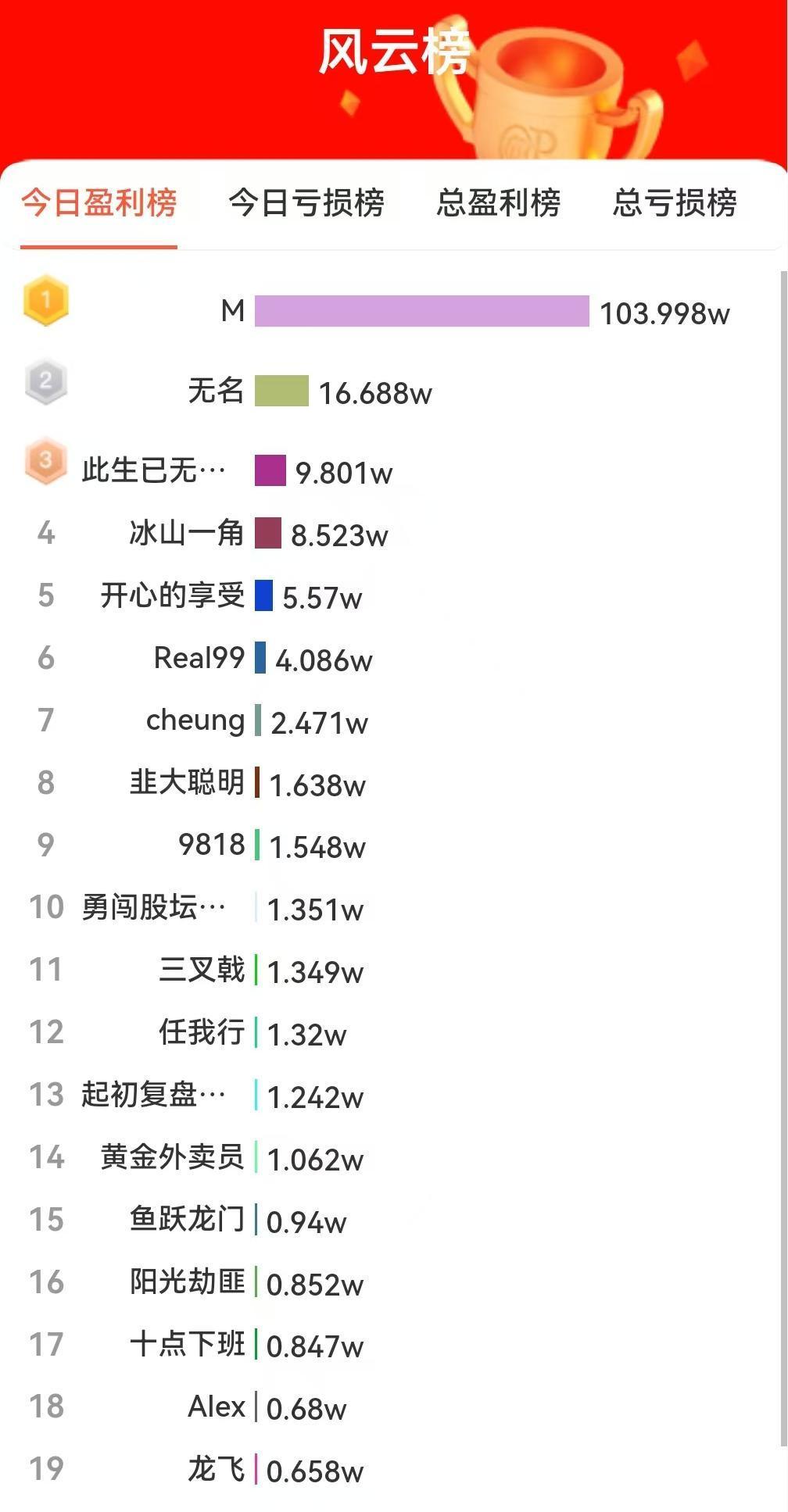Switch to the 总亏损榜 tab
This screenshot has width=788, height=1512.
point(675,203)
